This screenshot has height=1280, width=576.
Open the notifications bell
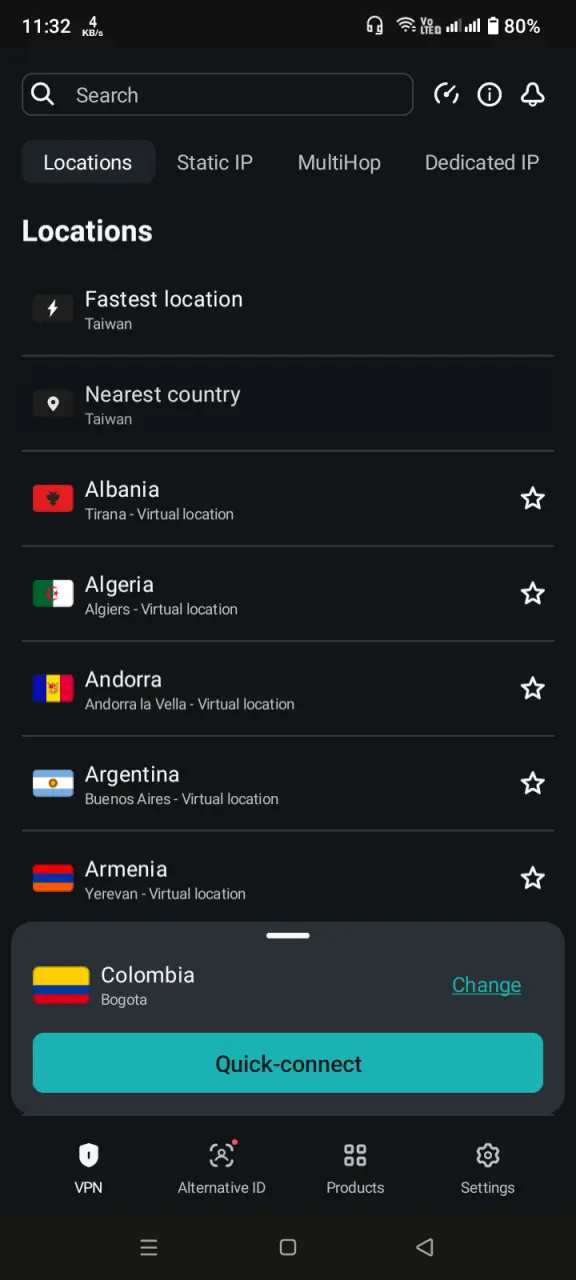[x=533, y=95]
